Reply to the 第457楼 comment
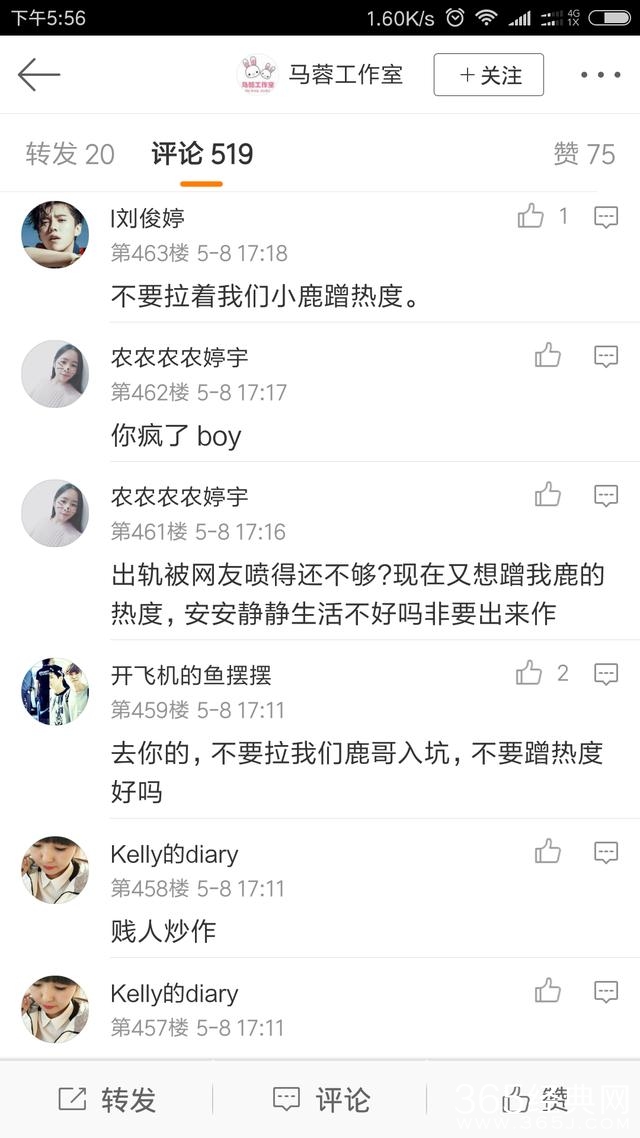Screen dimensions: 640x1138 (x=606, y=991)
